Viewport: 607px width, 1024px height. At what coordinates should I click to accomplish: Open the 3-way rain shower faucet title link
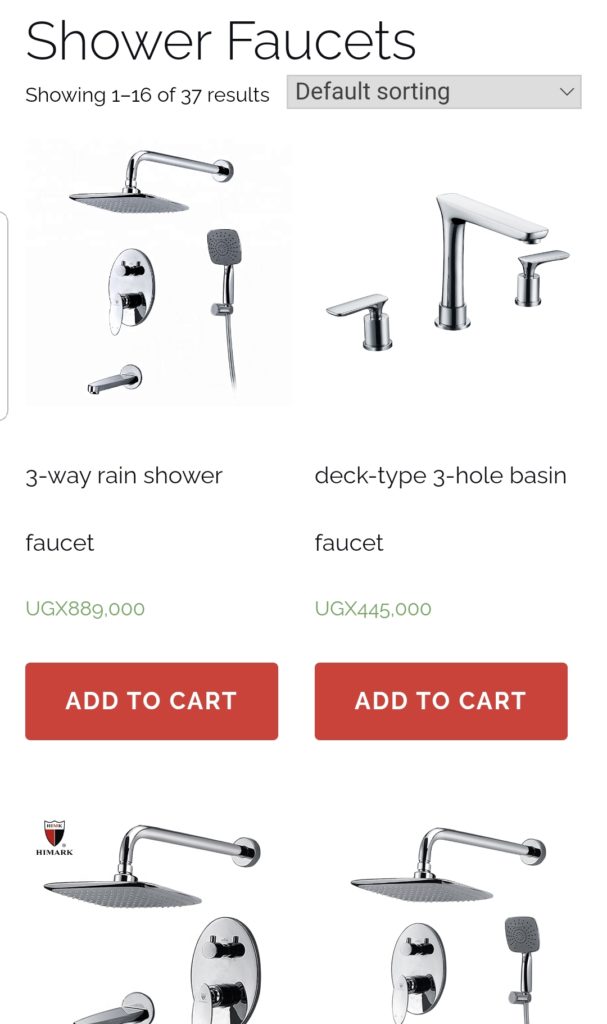coord(124,476)
